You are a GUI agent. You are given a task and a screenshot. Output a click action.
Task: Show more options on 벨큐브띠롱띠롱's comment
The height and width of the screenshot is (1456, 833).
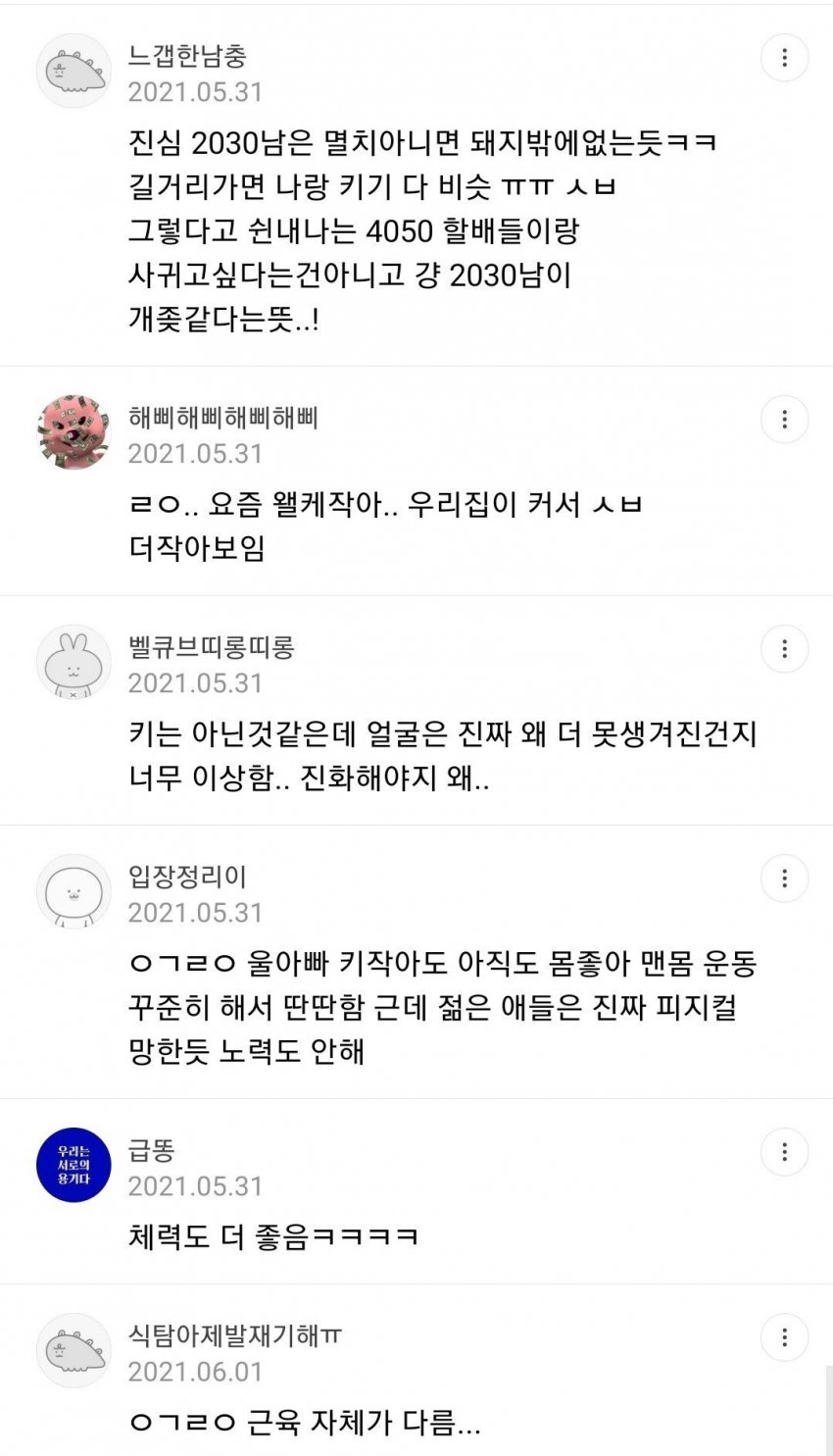tap(784, 649)
